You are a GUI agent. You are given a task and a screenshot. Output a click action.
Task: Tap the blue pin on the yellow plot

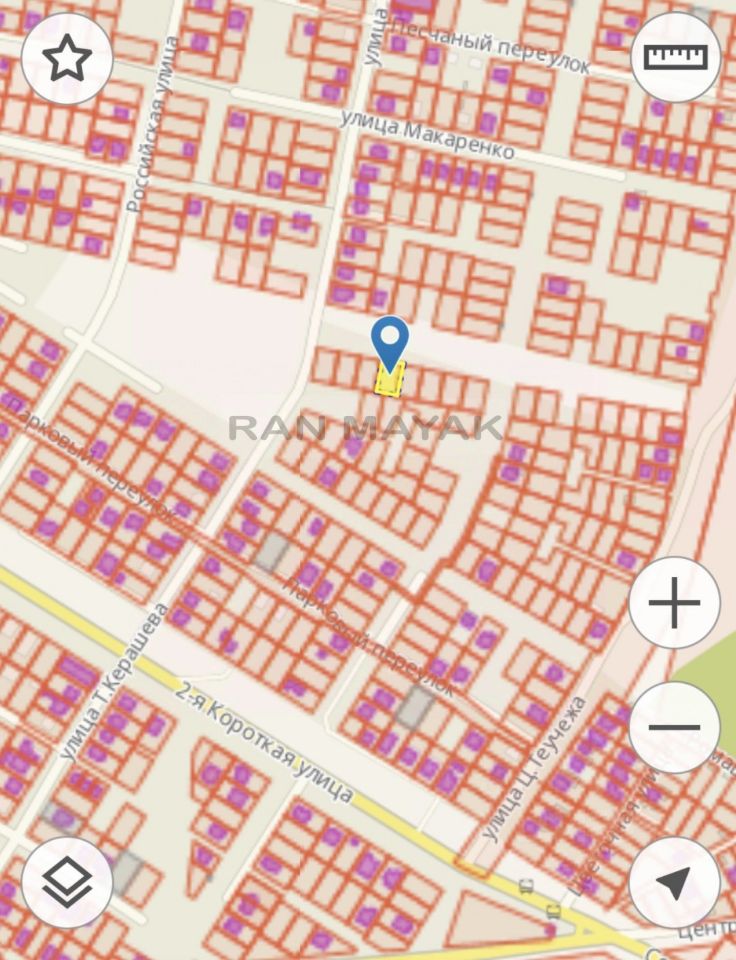click(389, 342)
